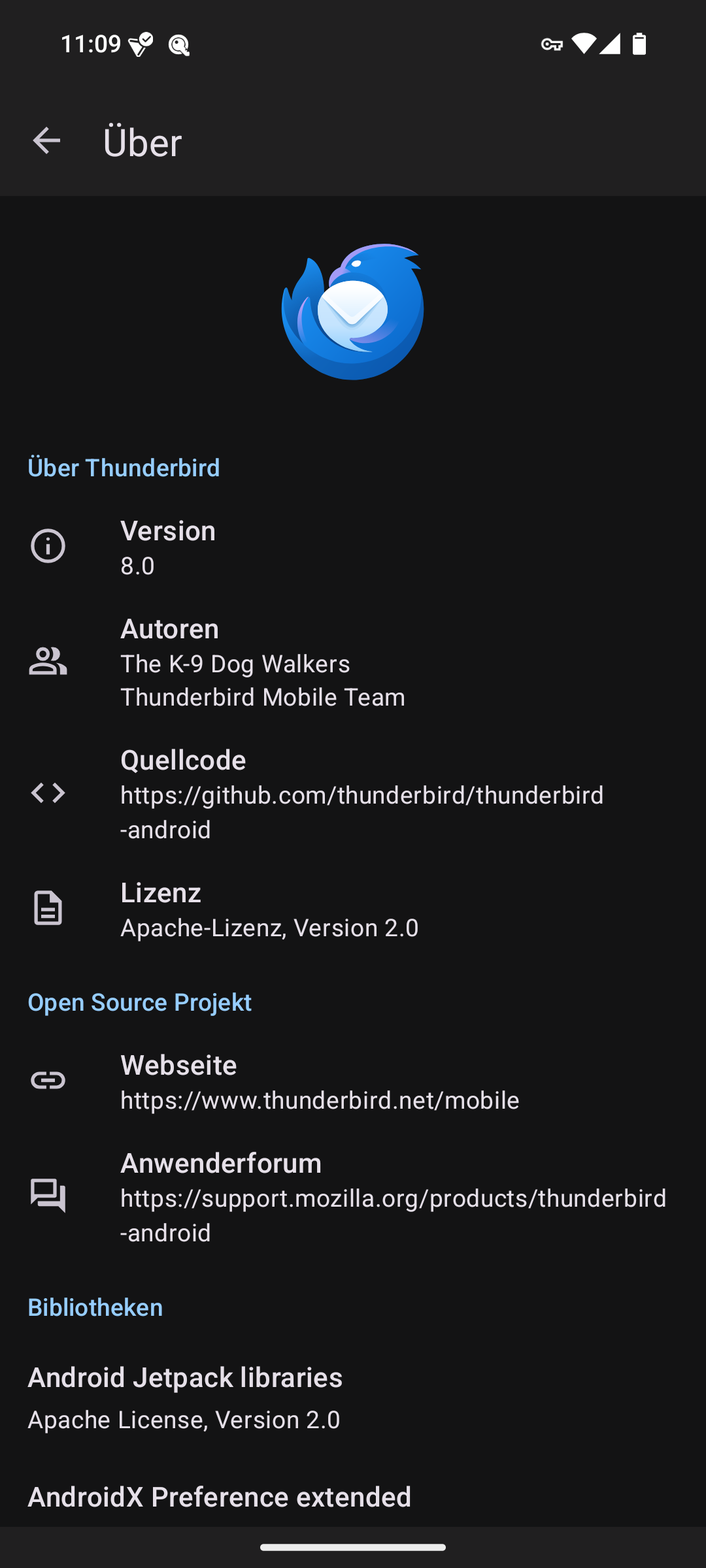
Task: Tap the Autoren row
Action: 353,662
